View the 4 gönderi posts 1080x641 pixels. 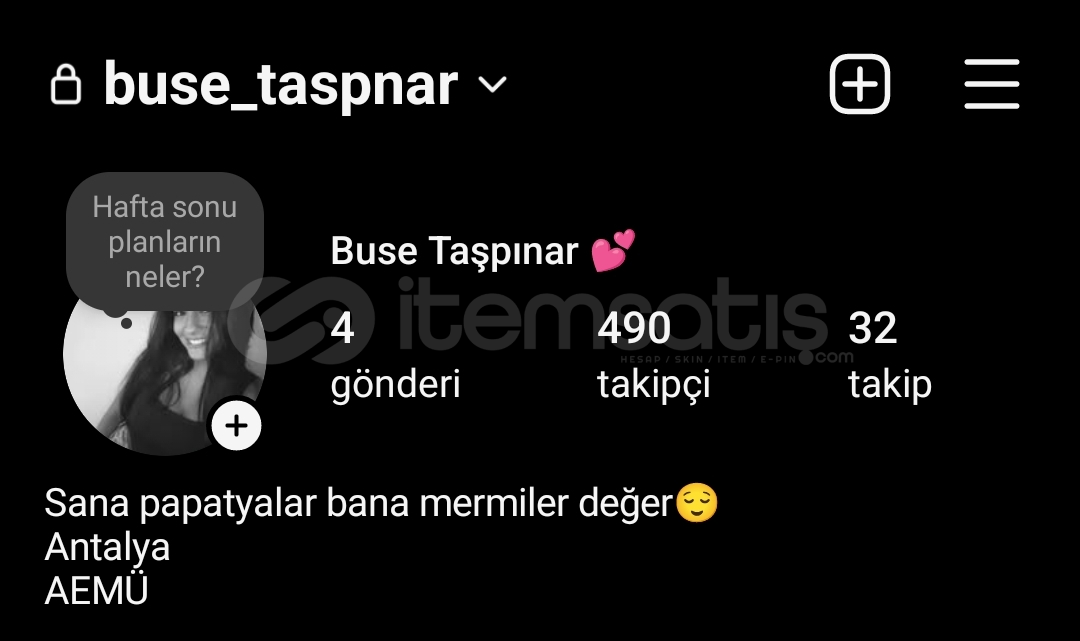pyautogui.click(x=394, y=355)
